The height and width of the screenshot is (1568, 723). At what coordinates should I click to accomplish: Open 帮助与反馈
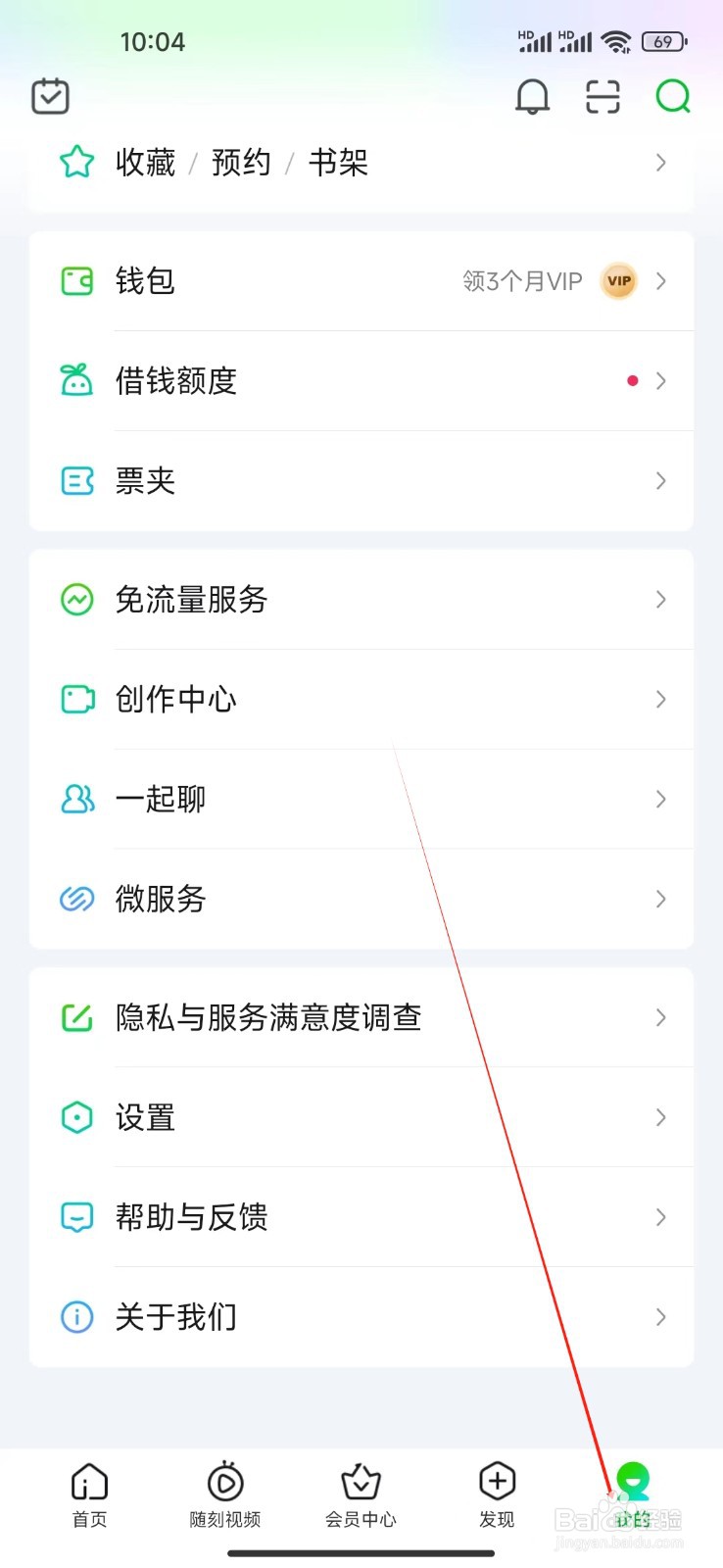pos(192,1217)
